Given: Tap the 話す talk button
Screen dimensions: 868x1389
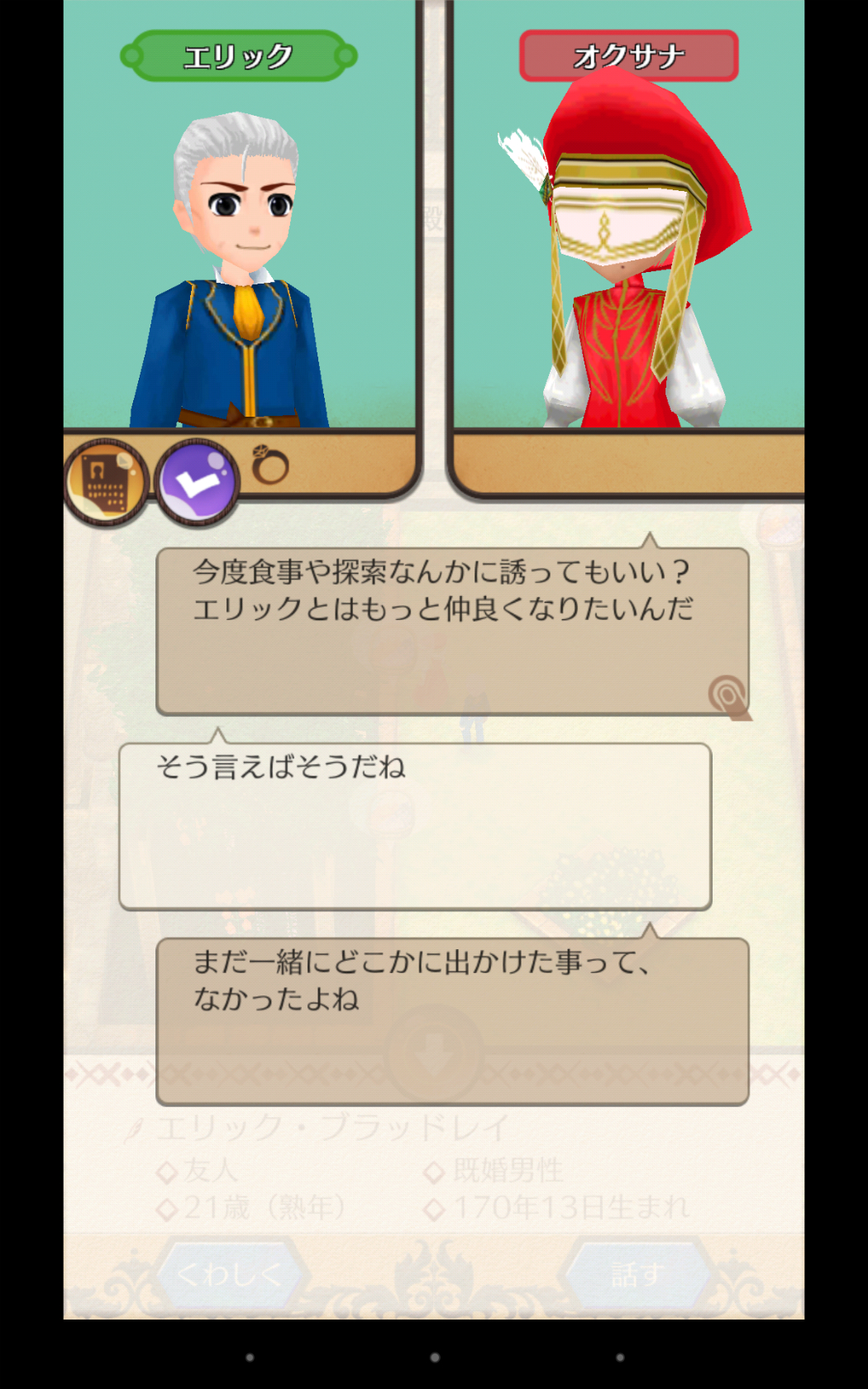Looking at the screenshot, I should pos(637,1273).
